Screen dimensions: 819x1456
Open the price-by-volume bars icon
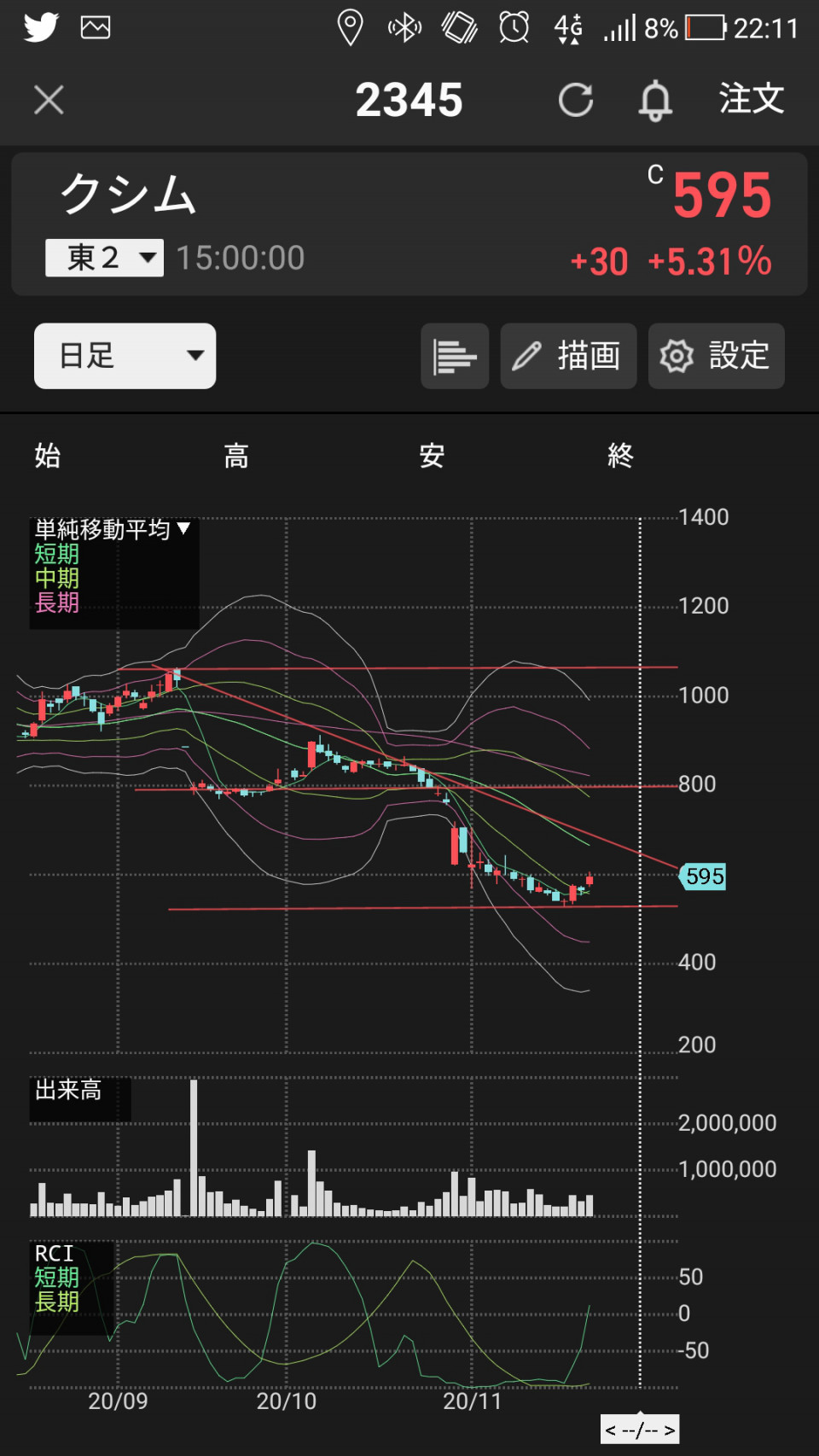tap(455, 356)
